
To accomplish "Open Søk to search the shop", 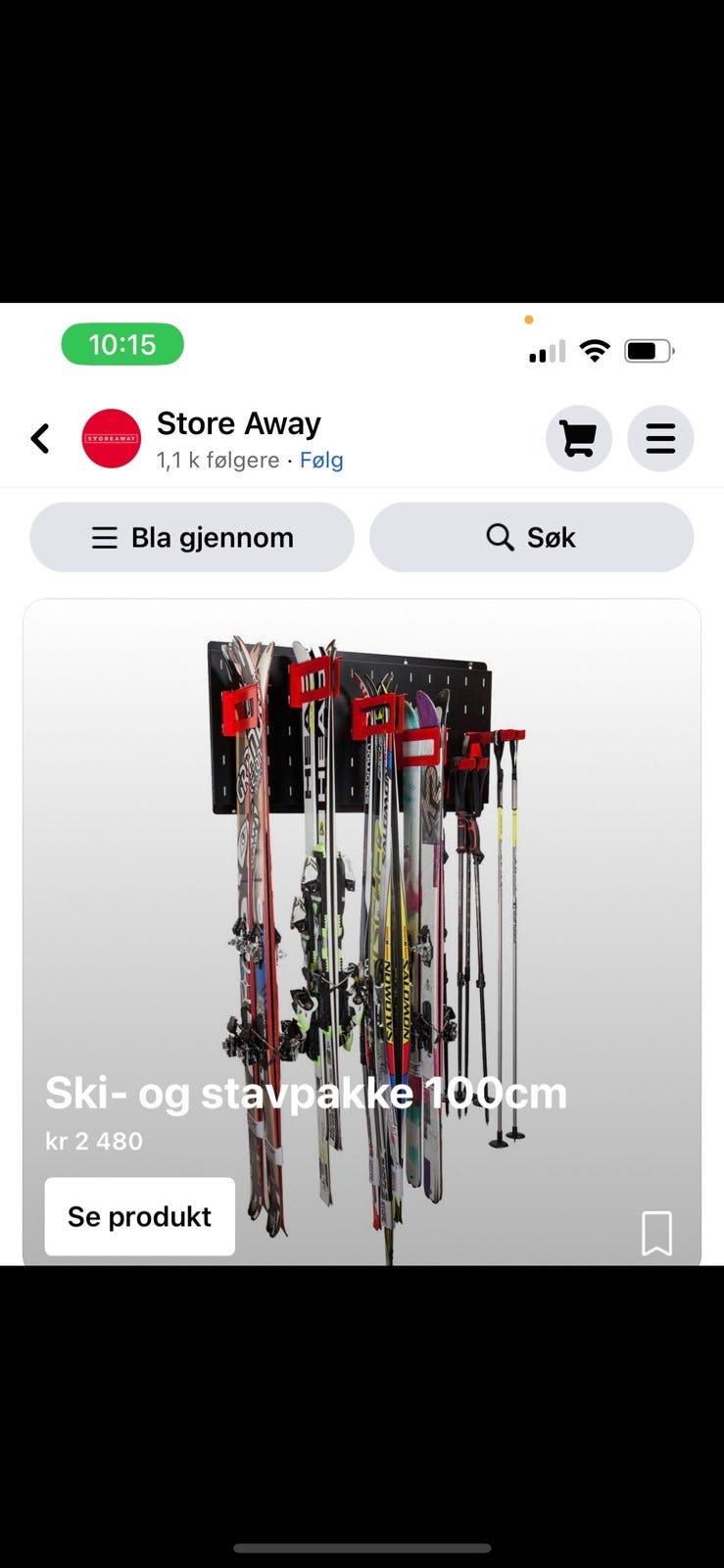I will click(532, 537).
